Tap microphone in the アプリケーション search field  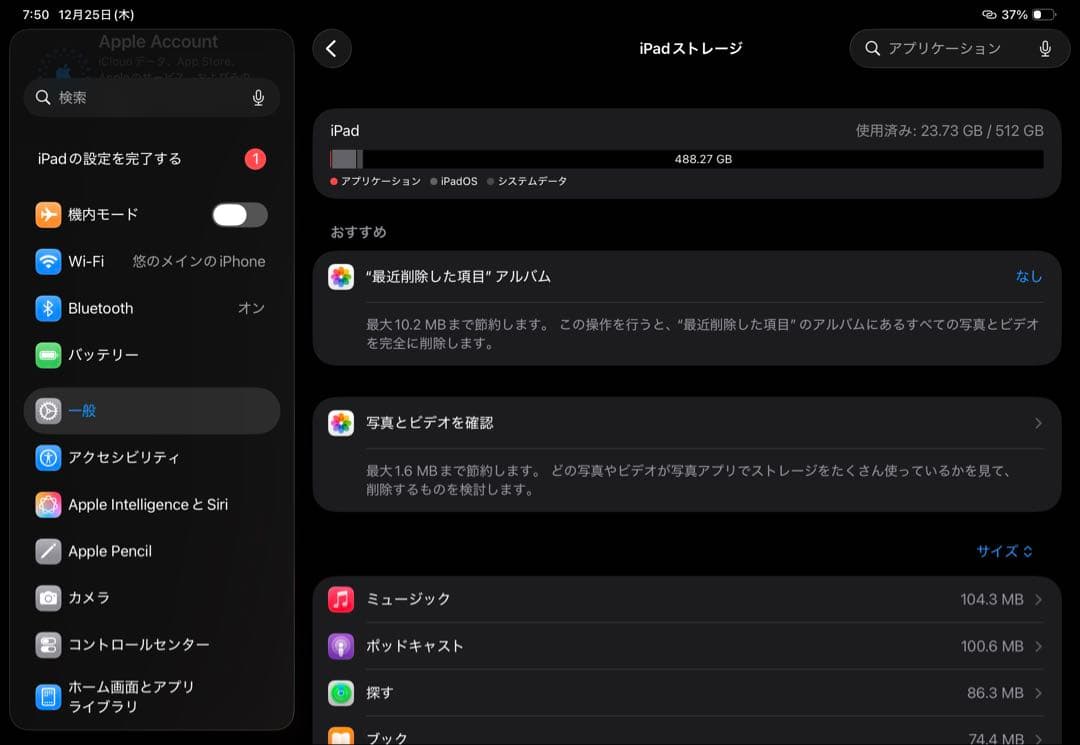click(x=1045, y=48)
